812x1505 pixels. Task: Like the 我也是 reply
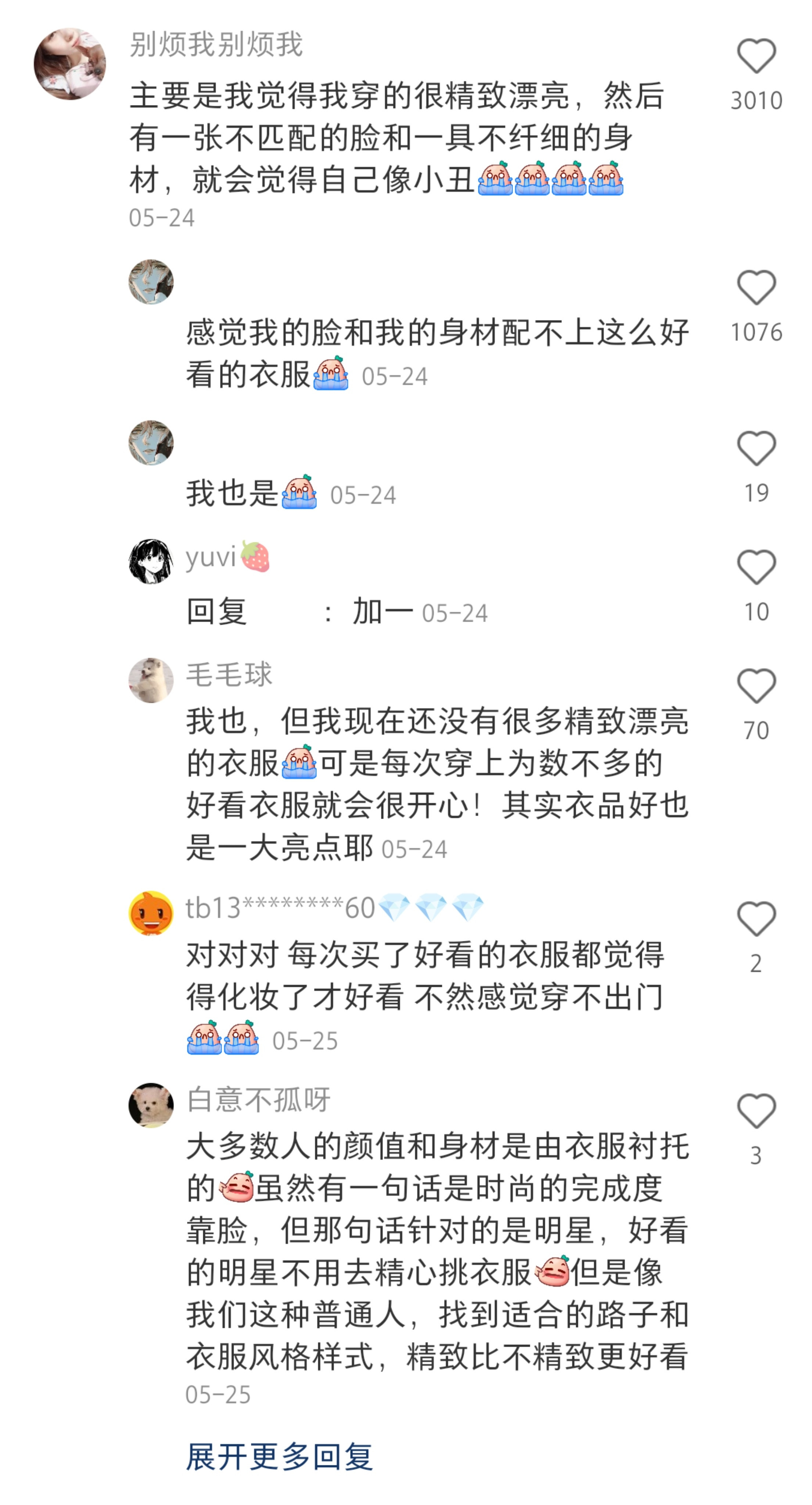(x=756, y=449)
